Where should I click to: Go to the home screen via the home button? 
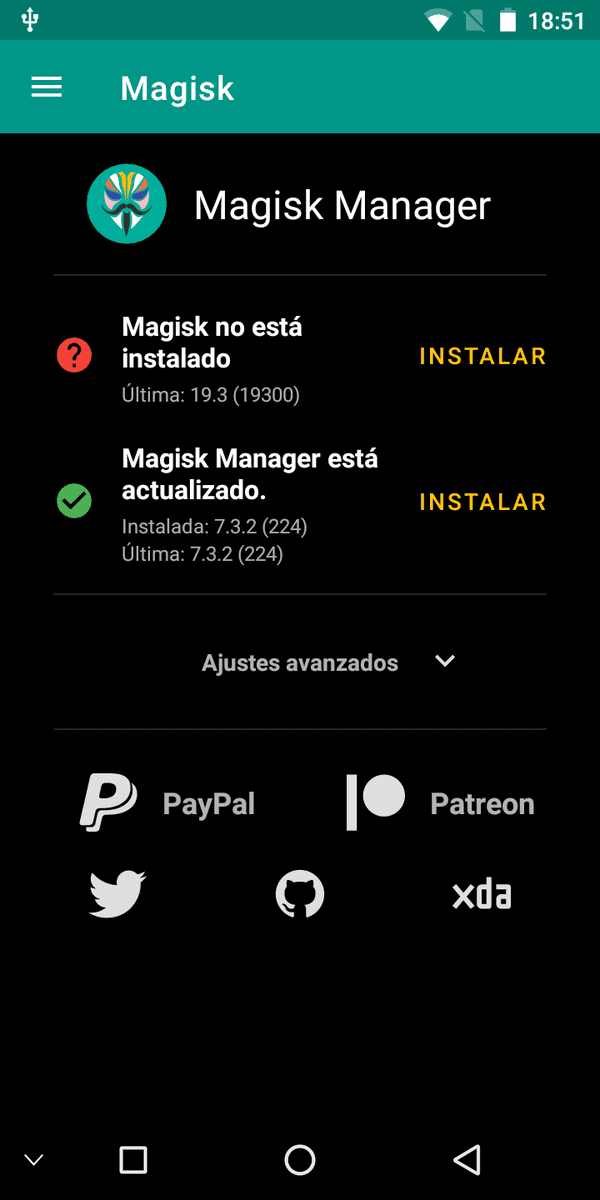(x=300, y=1159)
